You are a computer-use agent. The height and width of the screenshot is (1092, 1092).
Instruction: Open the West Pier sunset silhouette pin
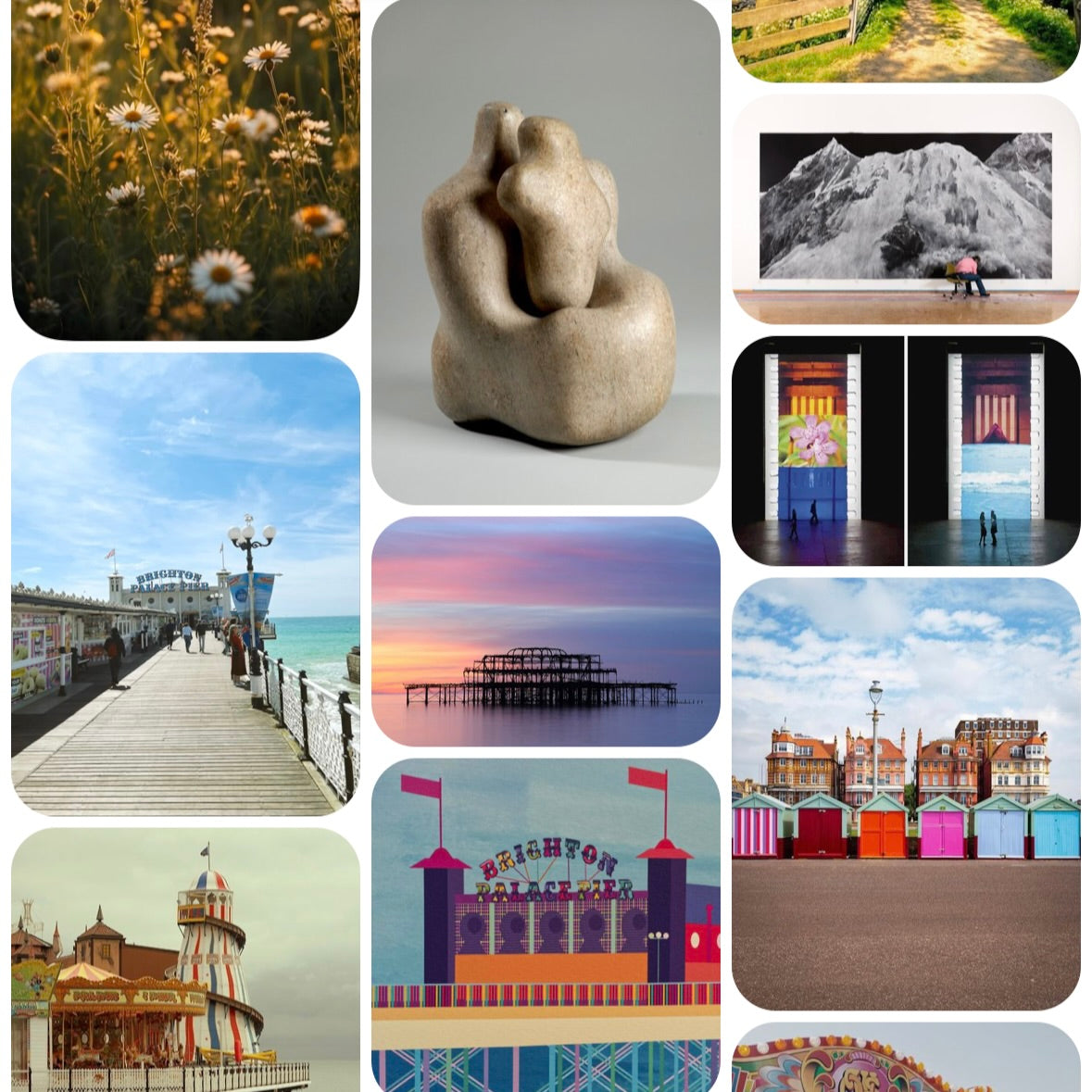click(x=546, y=632)
